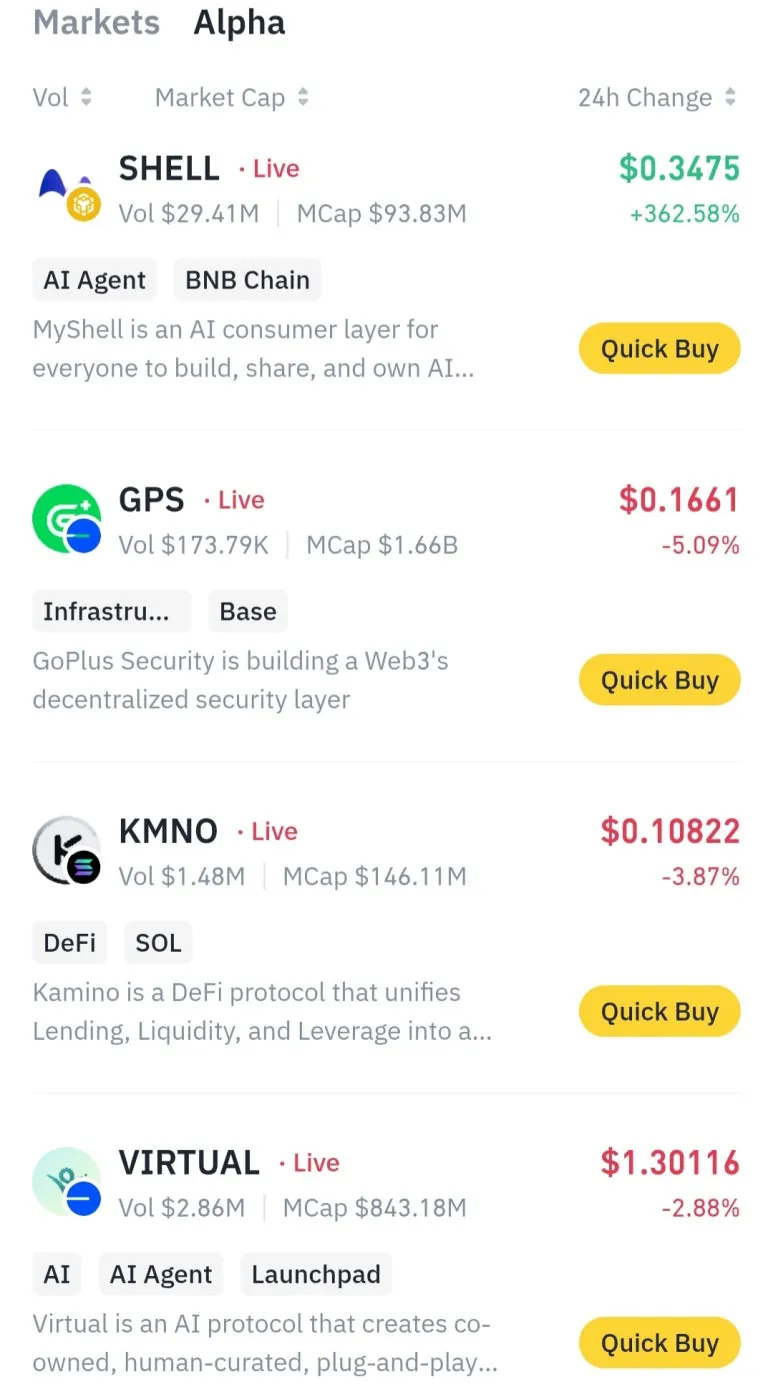Quick Buy the VIRTUAL token
The image size is (773, 1397).
659,1343
